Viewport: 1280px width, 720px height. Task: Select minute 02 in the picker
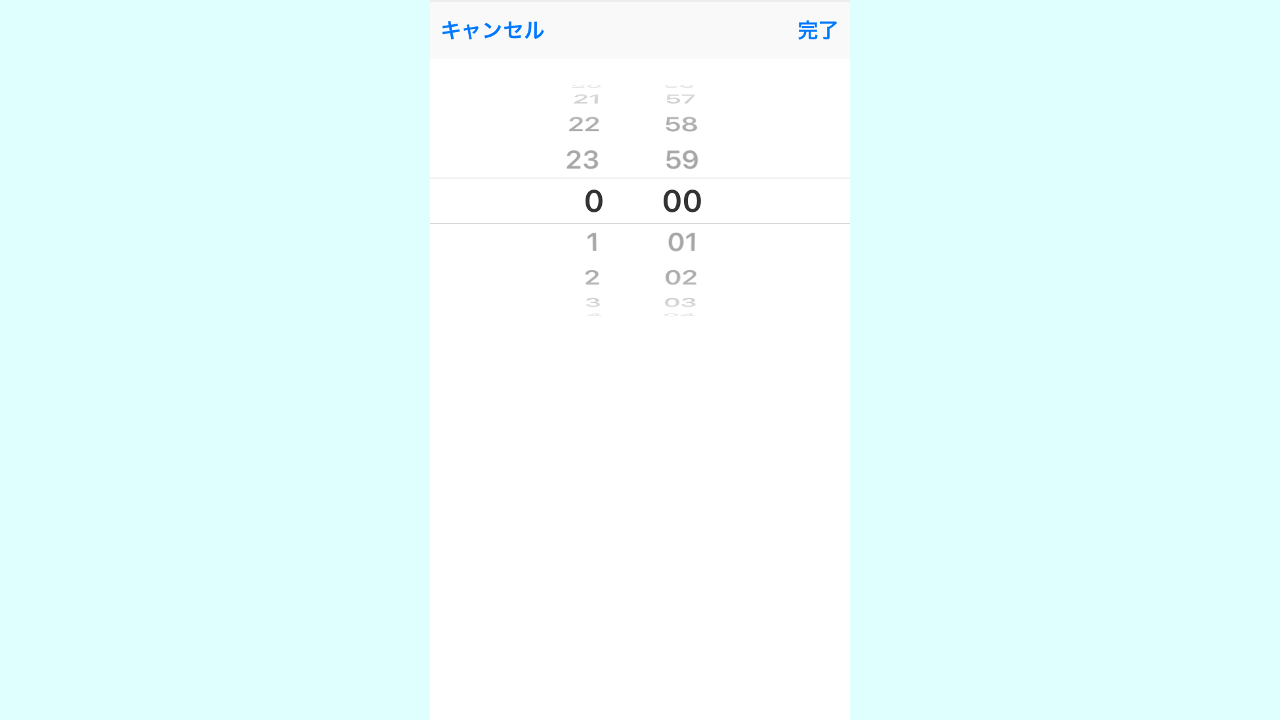pyautogui.click(x=681, y=277)
